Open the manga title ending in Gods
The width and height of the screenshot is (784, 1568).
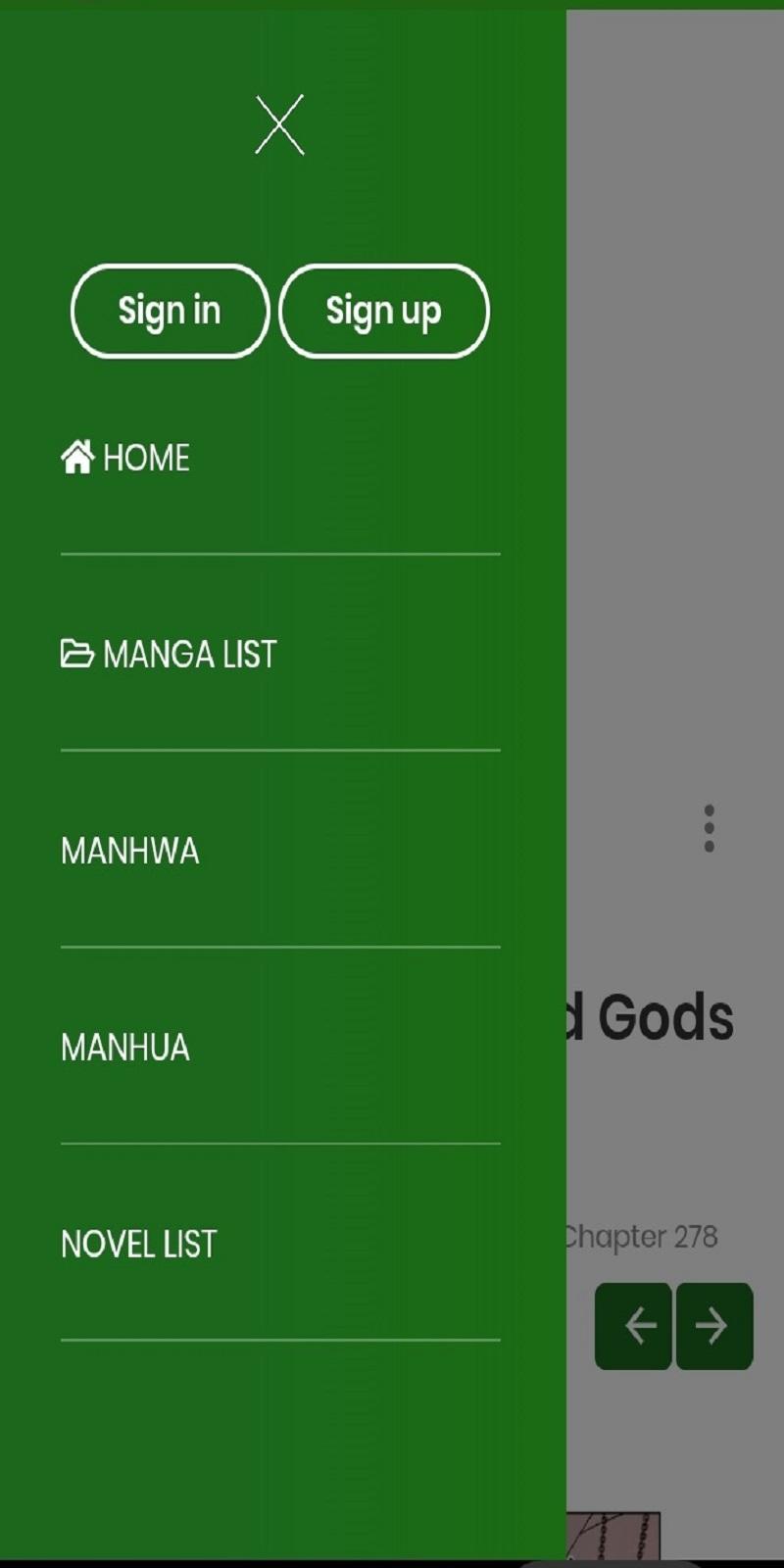click(x=657, y=1016)
